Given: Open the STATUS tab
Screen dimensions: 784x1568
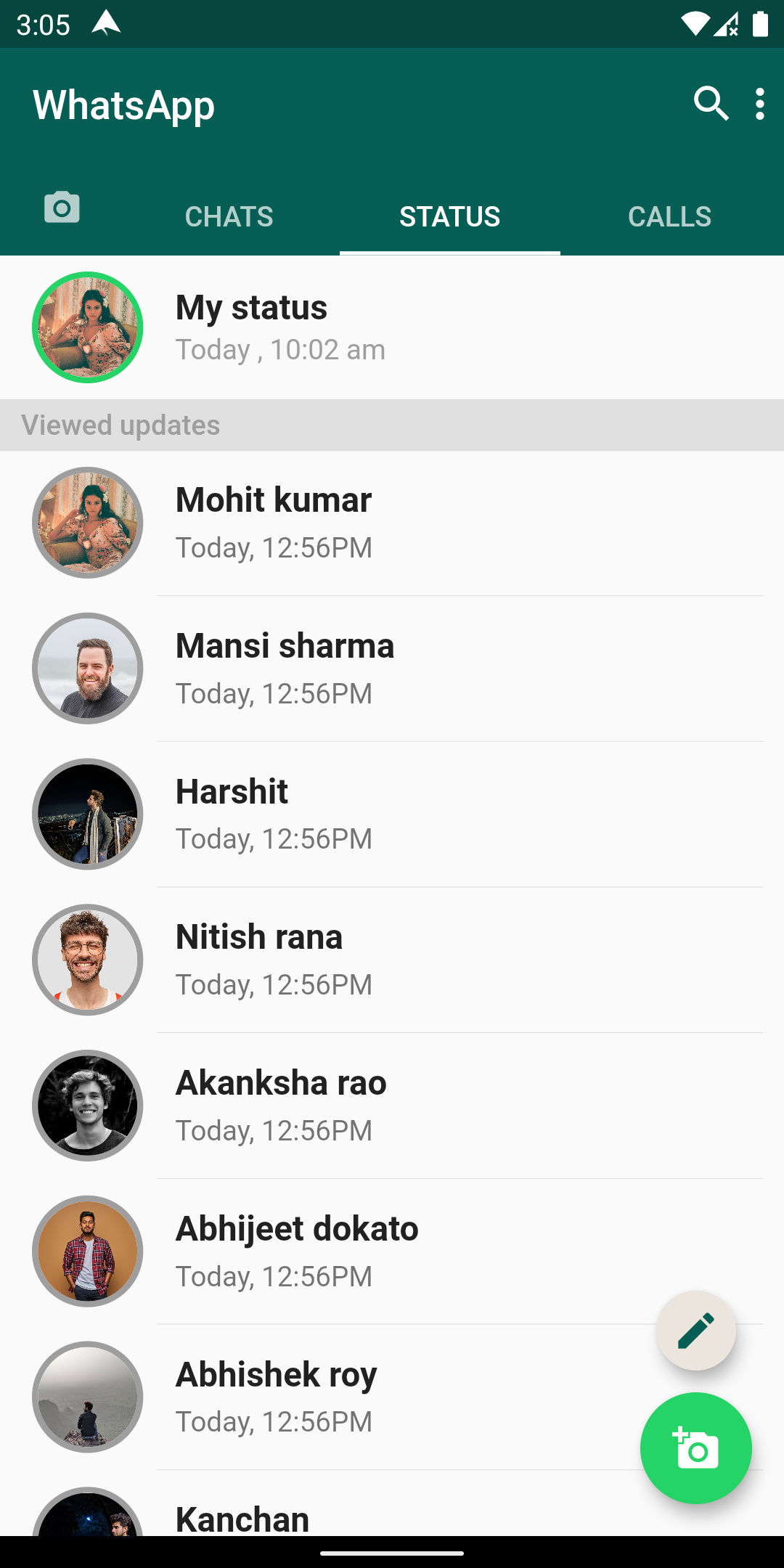Looking at the screenshot, I should (449, 216).
